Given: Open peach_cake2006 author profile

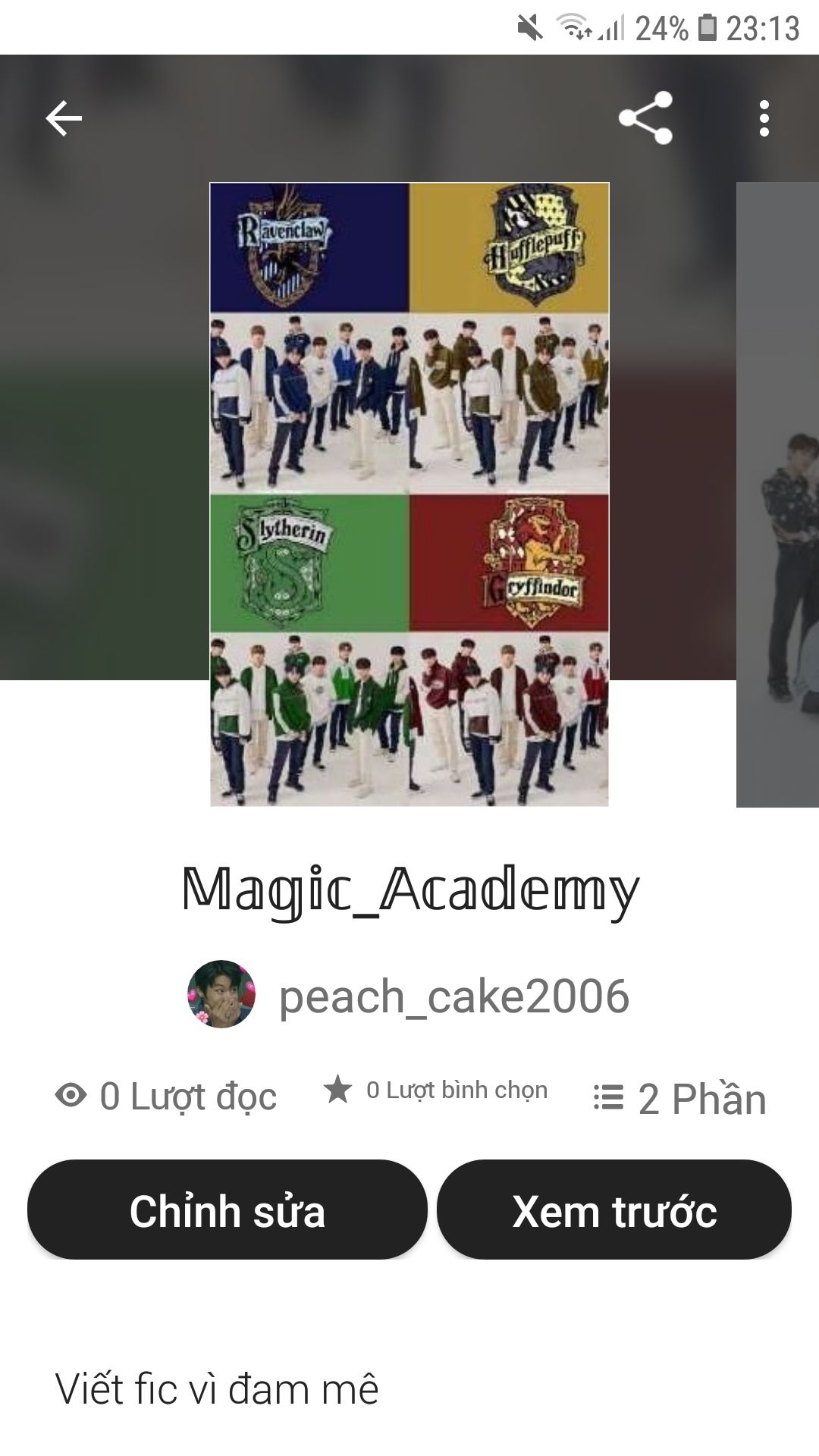Looking at the screenshot, I should (409, 995).
